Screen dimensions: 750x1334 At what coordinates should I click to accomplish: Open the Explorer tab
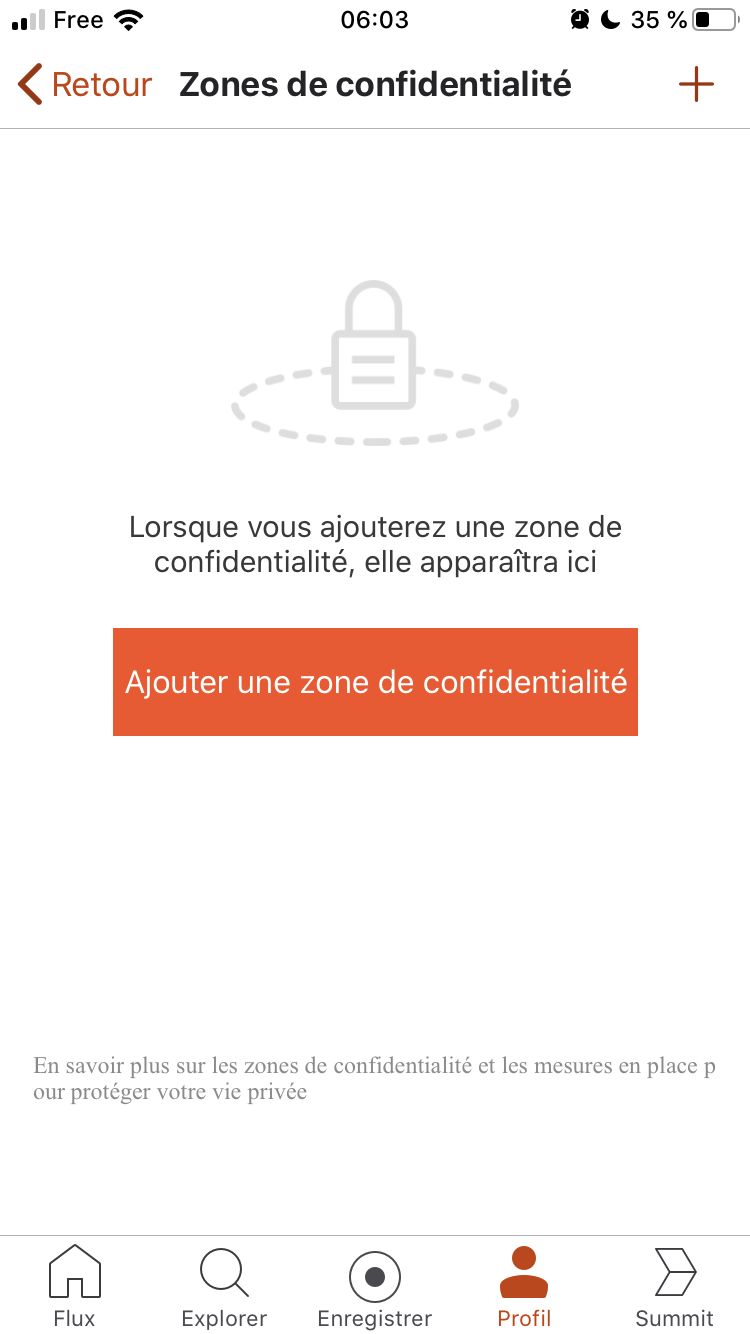(224, 1286)
